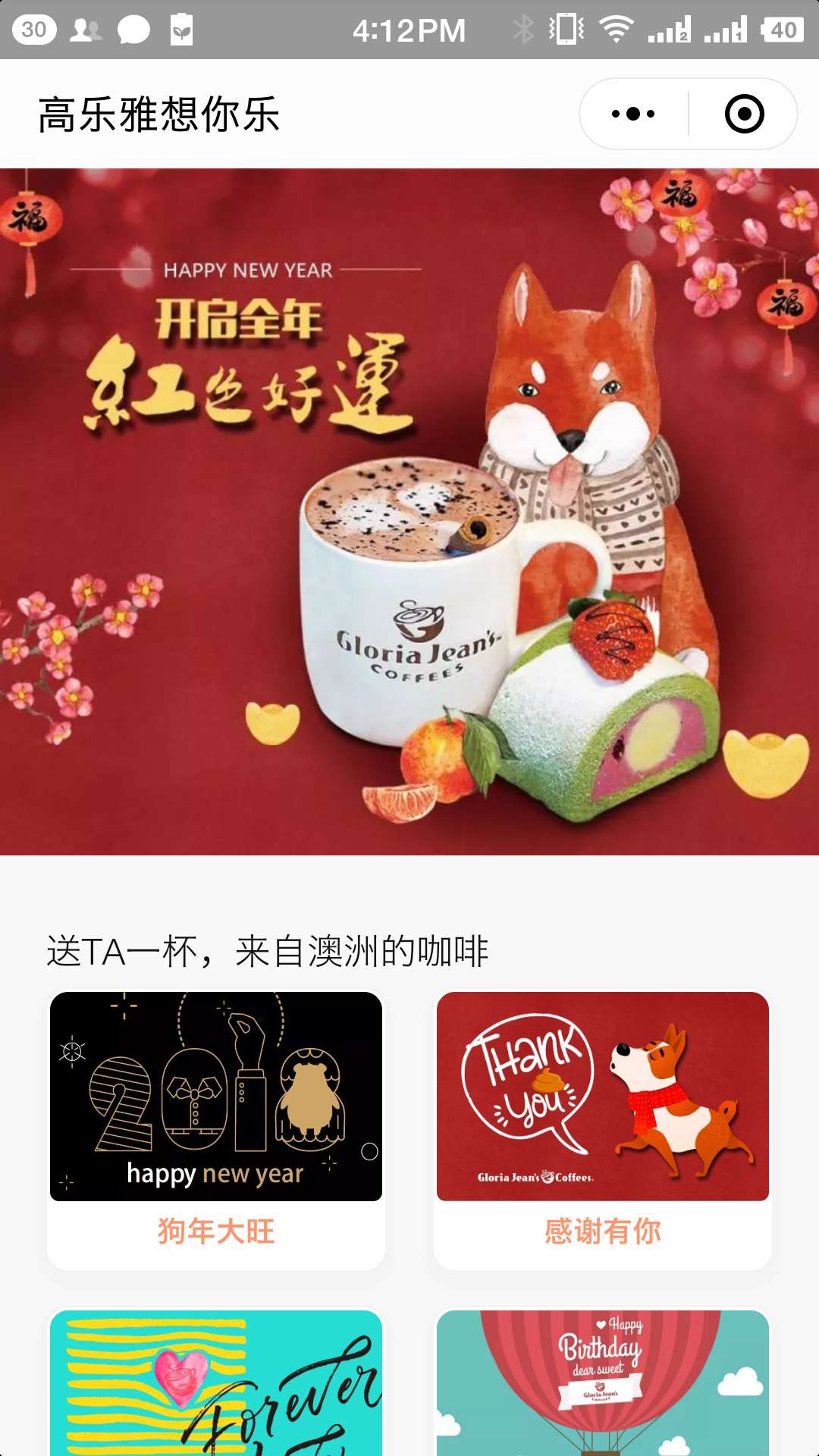819x1456 pixels.
Task: Open the Happy New Year promotional banner
Action: pos(409,512)
